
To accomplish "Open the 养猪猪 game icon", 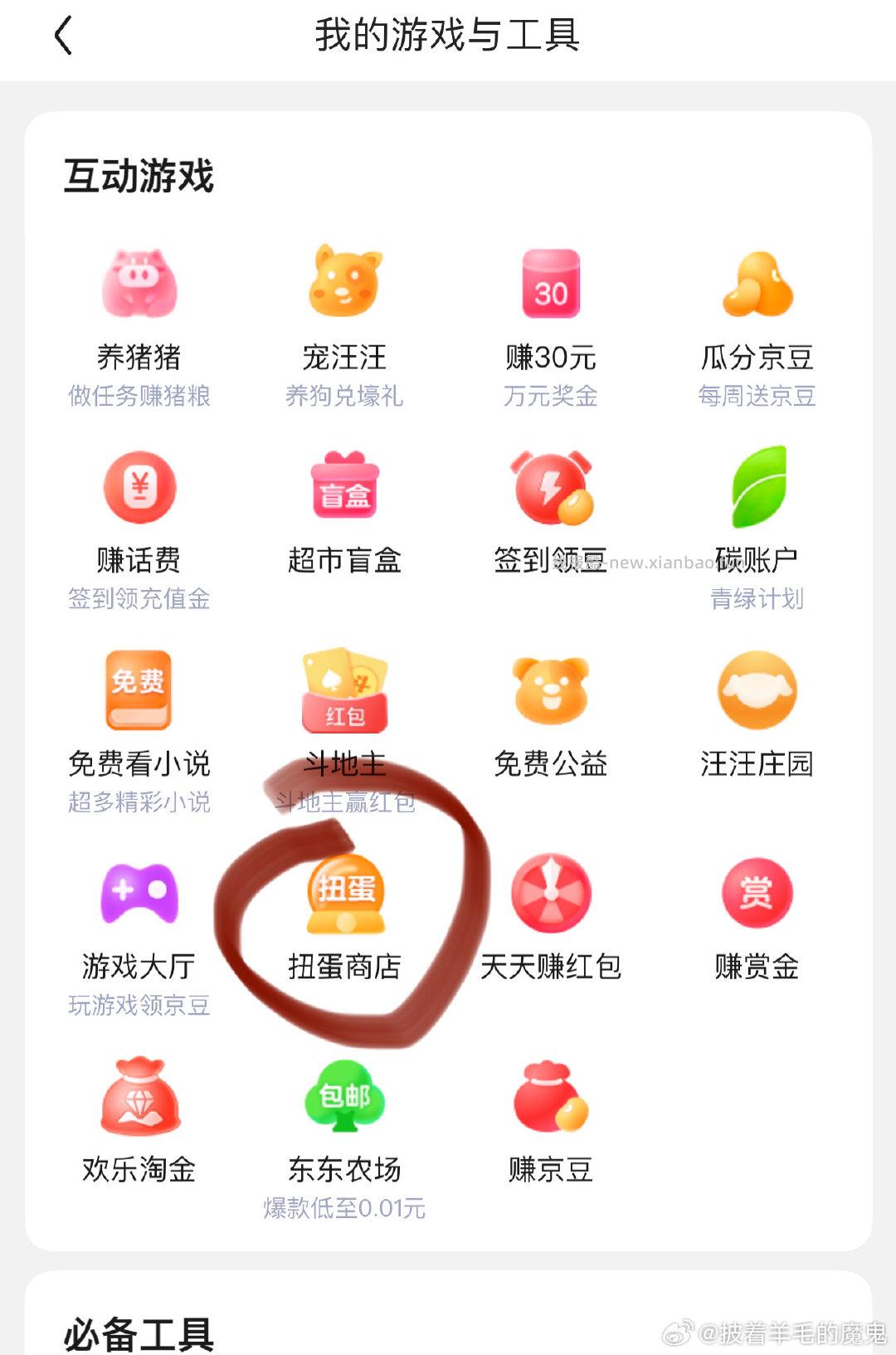I will tap(139, 284).
